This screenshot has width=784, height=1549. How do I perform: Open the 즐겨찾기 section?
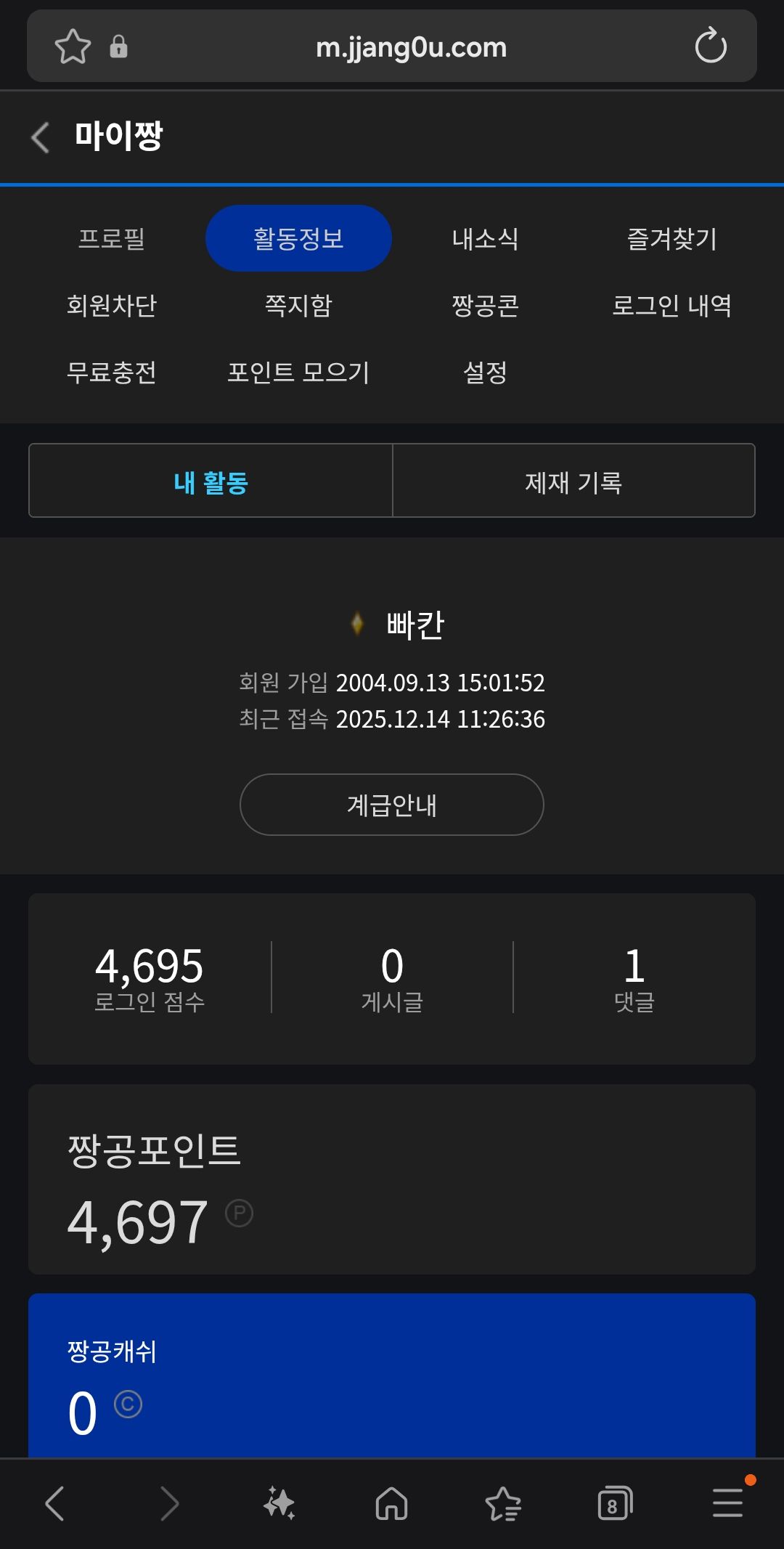click(x=671, y=238)
